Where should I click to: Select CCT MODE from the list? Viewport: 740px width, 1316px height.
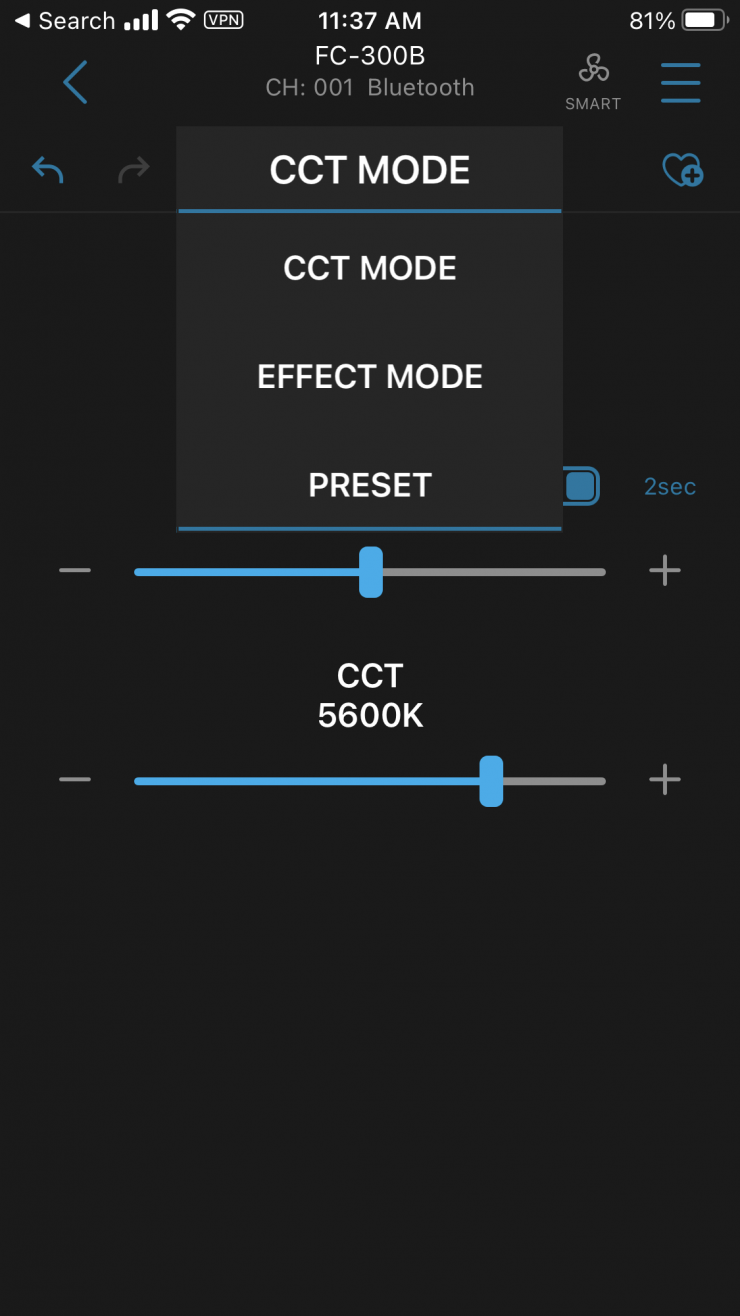(x=370, y=268)
